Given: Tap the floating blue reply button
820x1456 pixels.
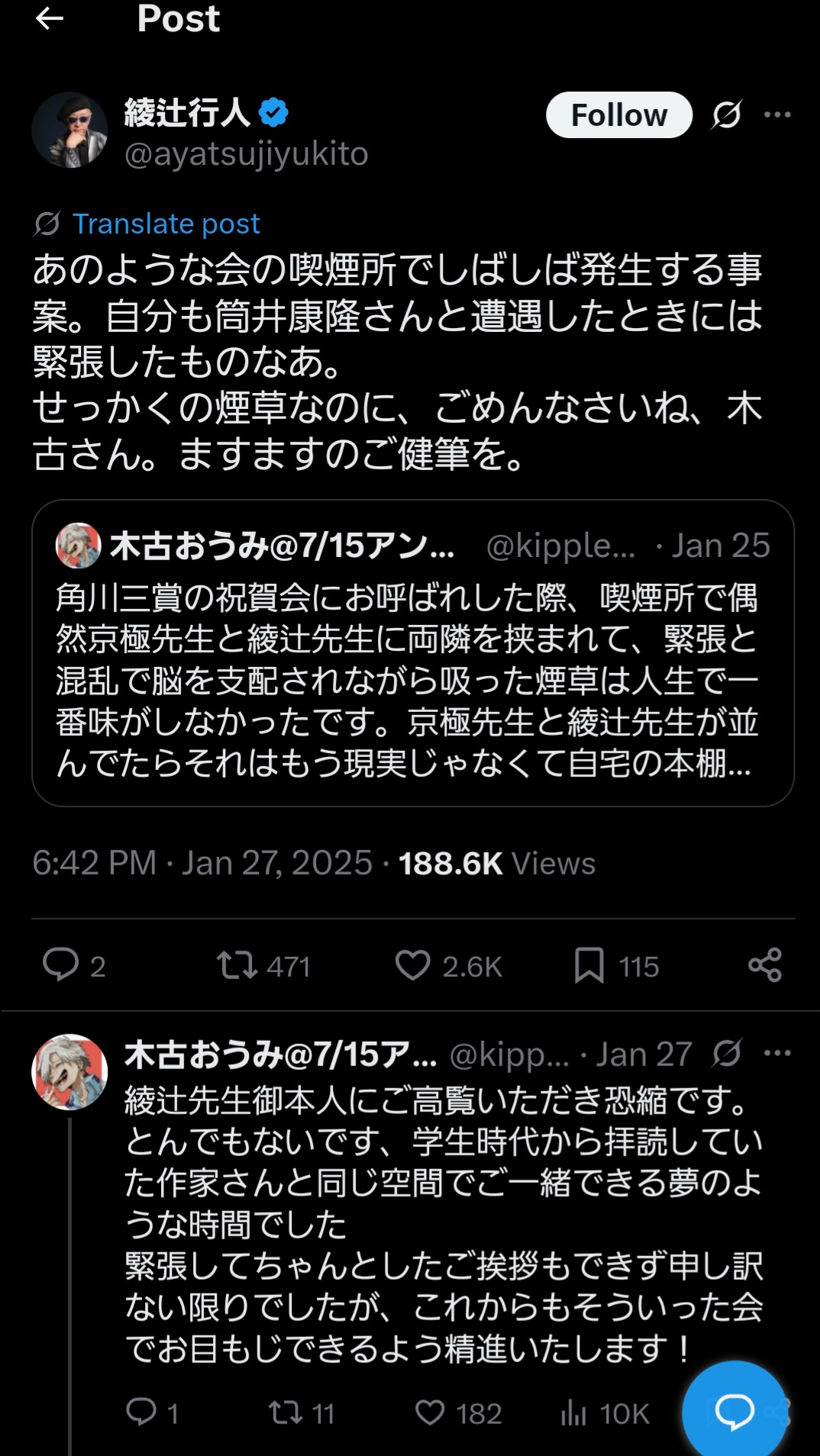Looking at the screenshot, I should 734,1411.
